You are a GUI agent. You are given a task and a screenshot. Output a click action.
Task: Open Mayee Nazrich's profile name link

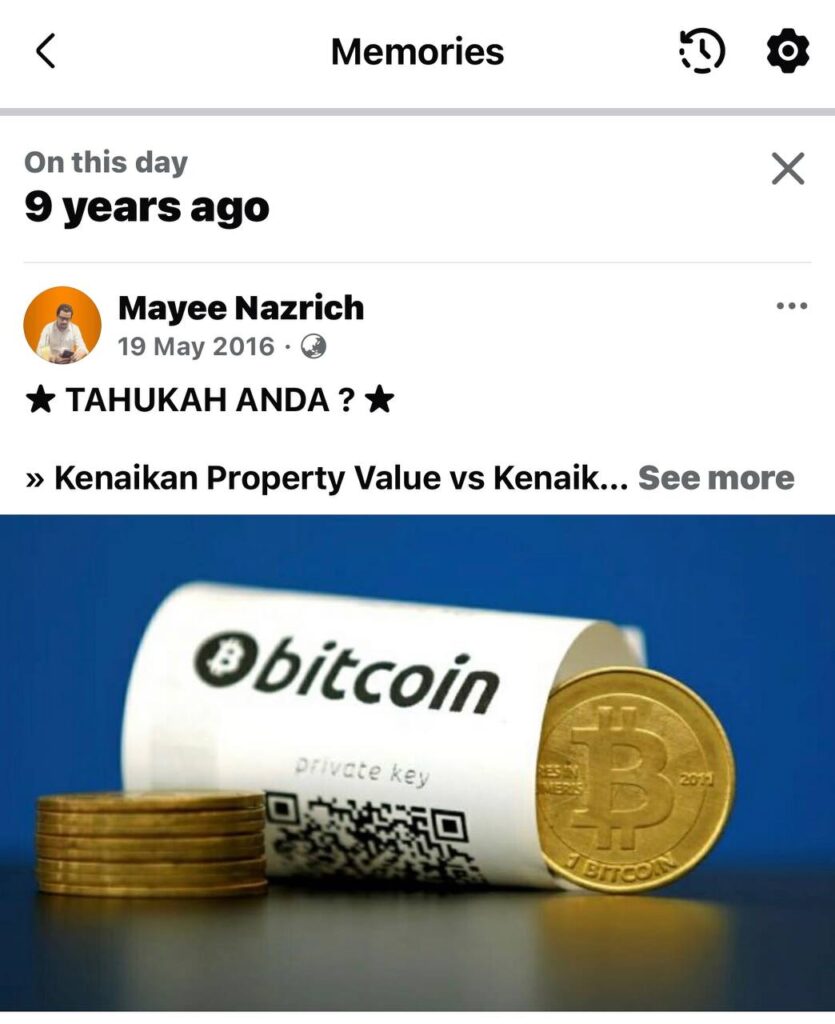(x=240, y=308)
